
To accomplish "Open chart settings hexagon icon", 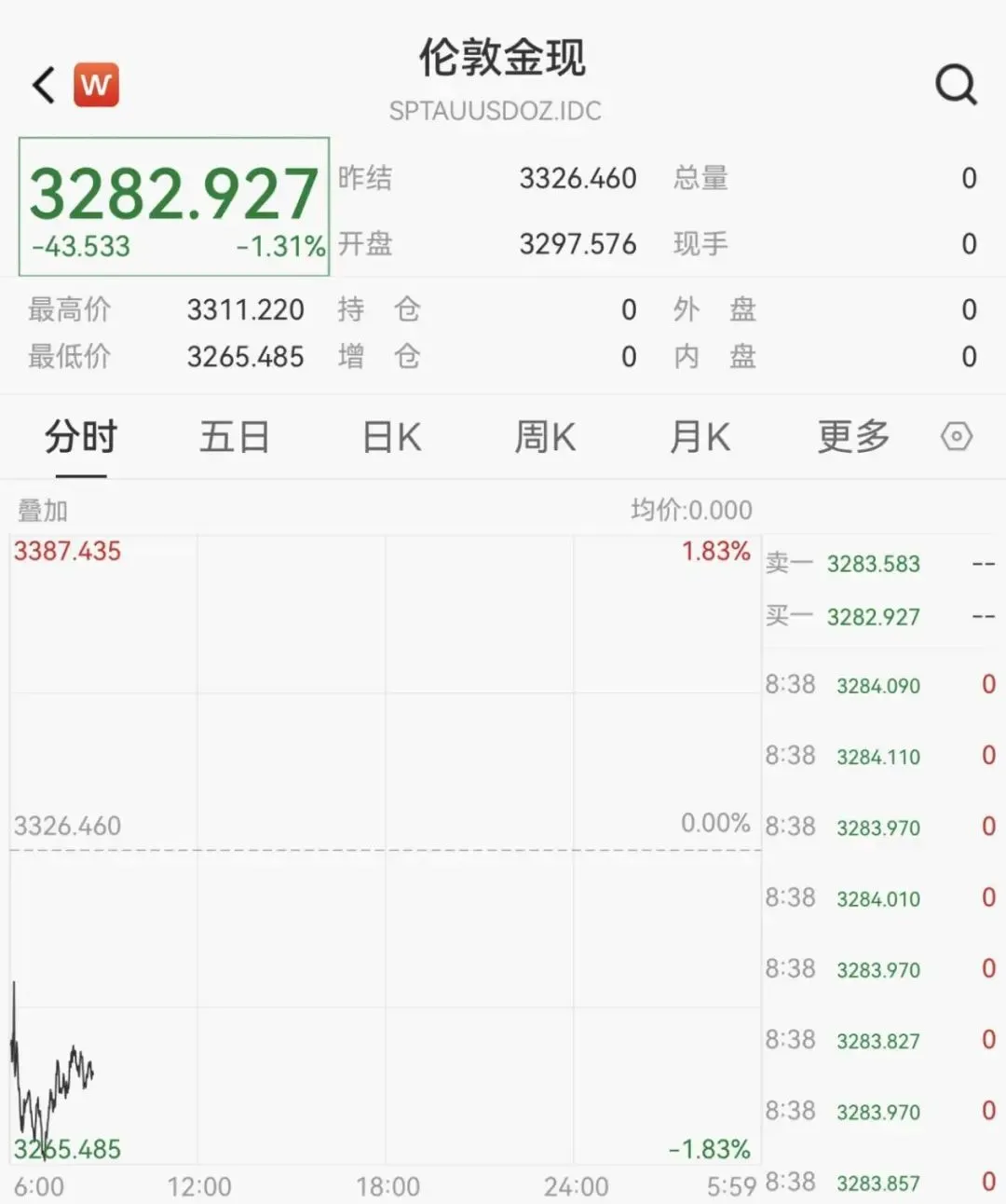I will (x=957, y=436).
